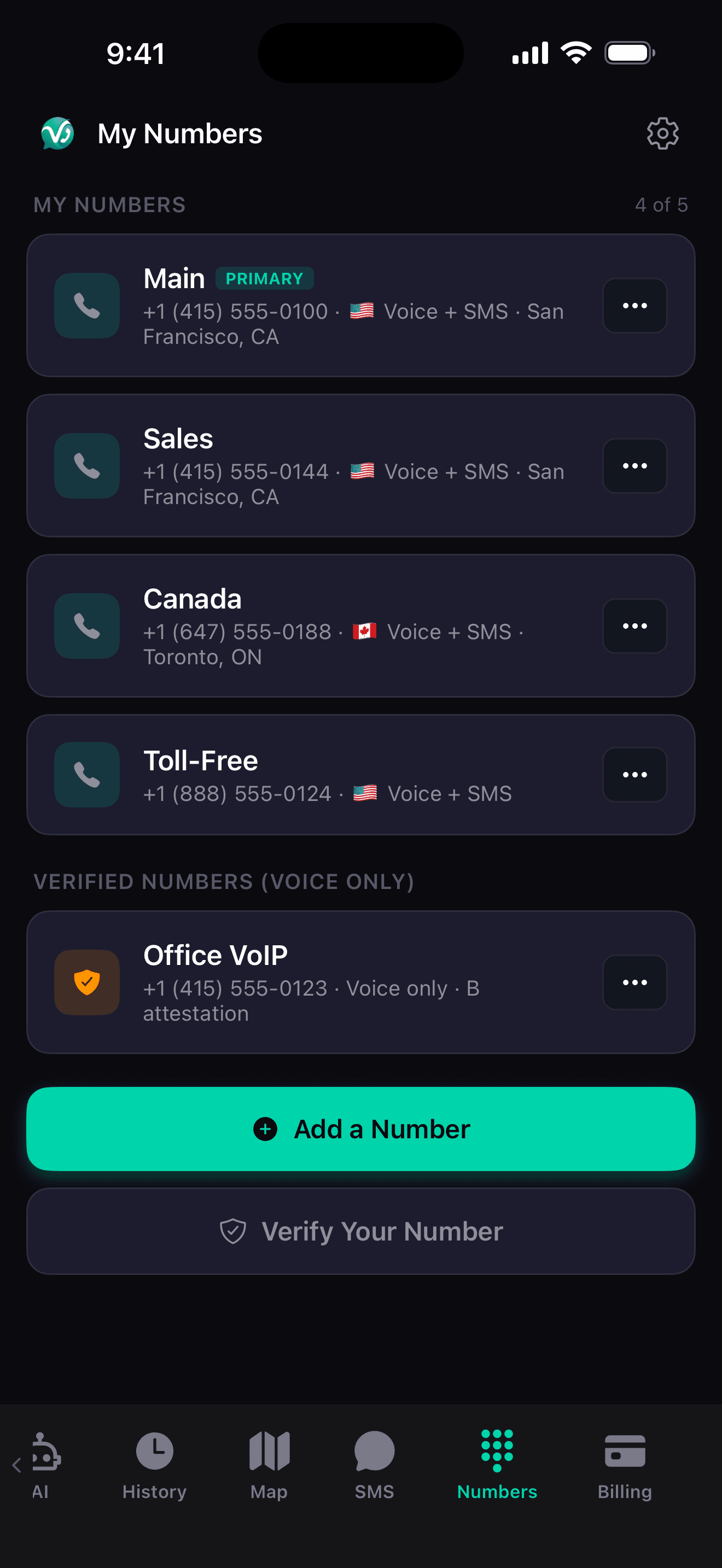The image size is (722, 1568).
Task: Open the Settings gear
Action: click(662, 133)
